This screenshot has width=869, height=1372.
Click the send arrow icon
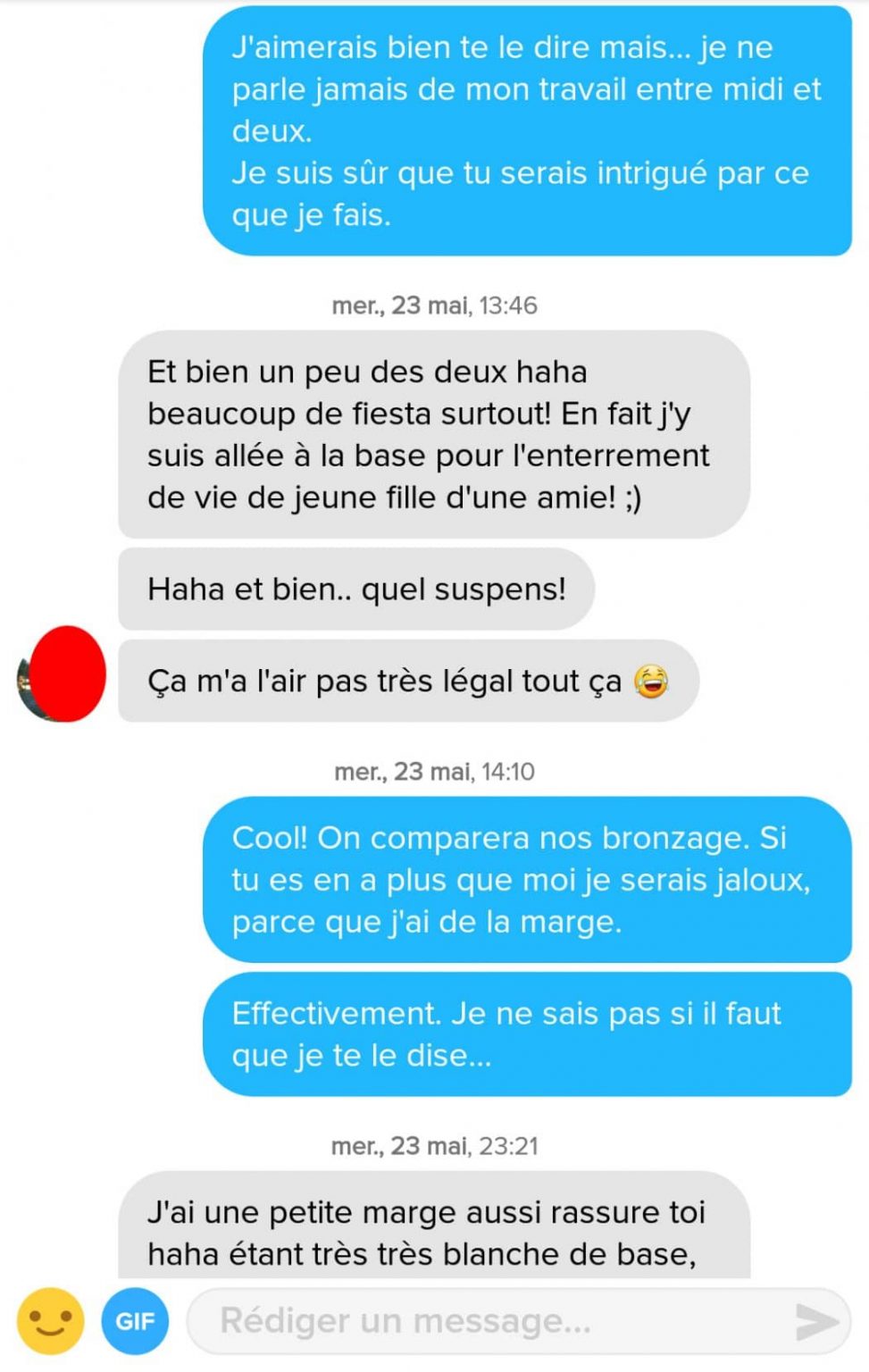(x=815, y=1320)
